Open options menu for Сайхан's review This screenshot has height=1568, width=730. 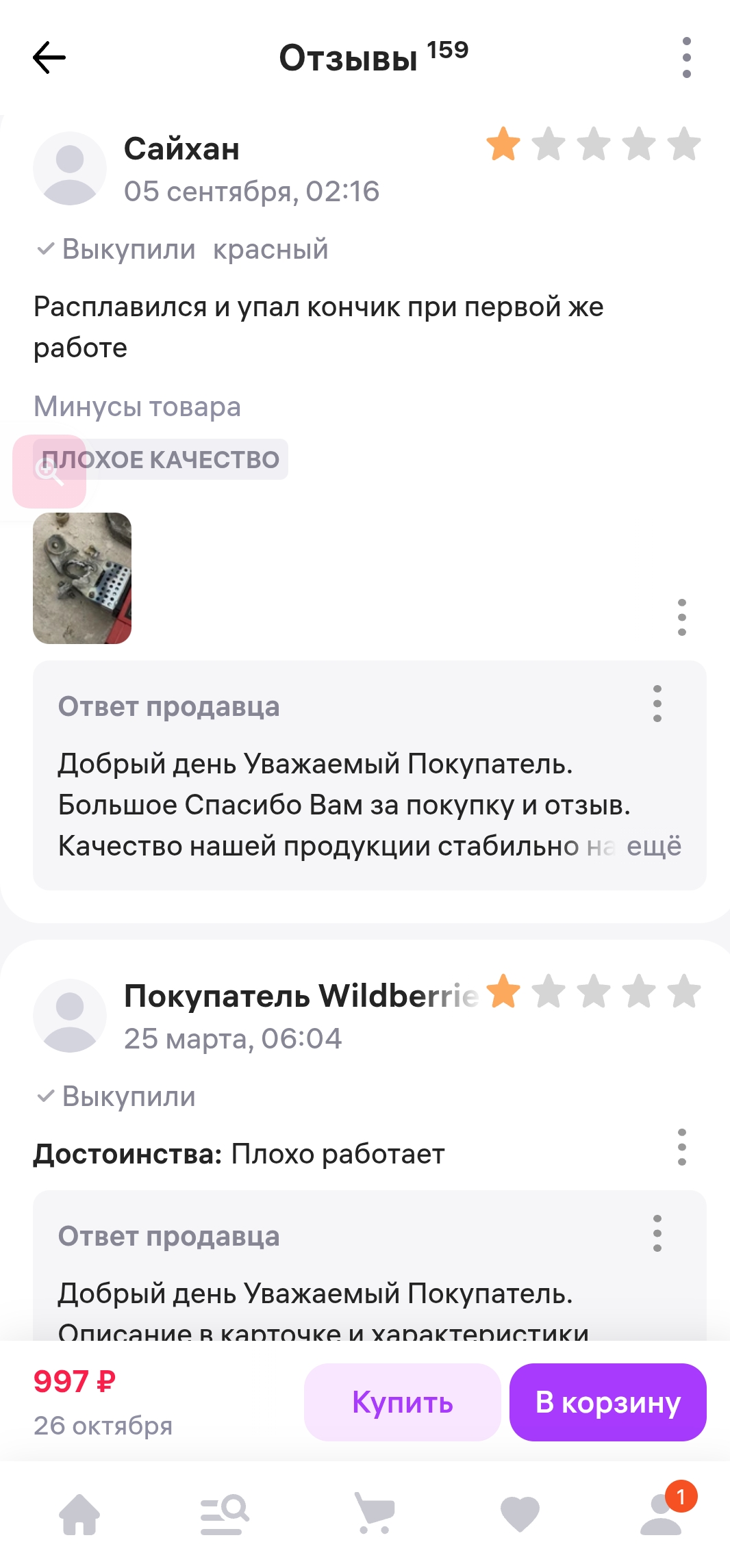(x=681, y=617)
